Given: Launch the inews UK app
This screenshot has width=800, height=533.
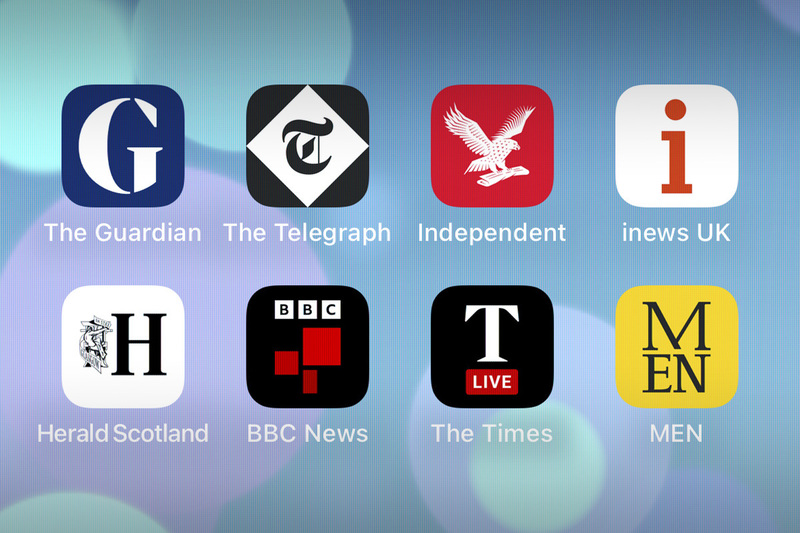Looking at the screenshot, I should pyautogui.click(x=676, y=146).
